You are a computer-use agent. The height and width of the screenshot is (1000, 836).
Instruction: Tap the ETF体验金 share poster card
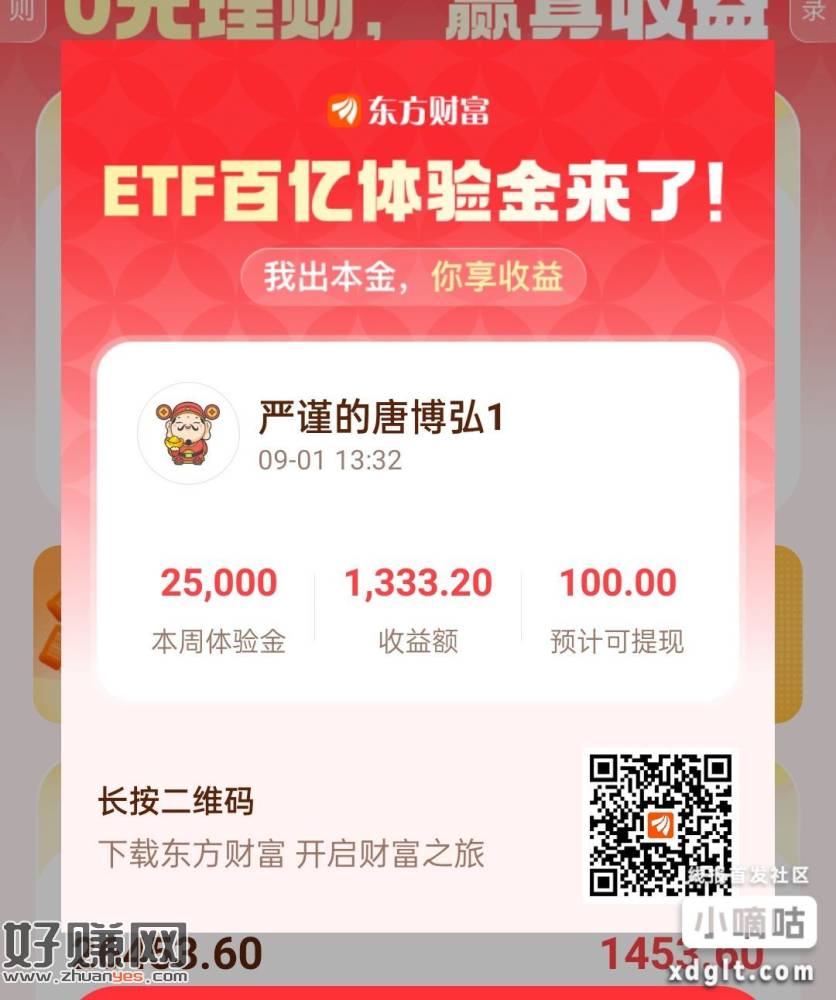(x=417, y=480)
